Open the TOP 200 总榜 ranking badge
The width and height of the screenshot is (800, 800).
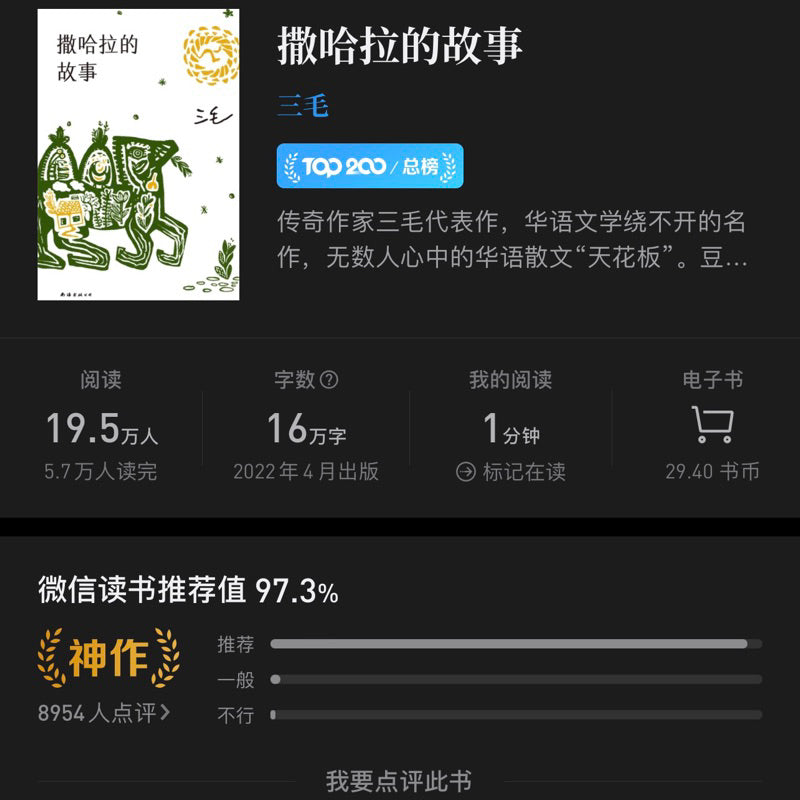click(x=370, y=166)
